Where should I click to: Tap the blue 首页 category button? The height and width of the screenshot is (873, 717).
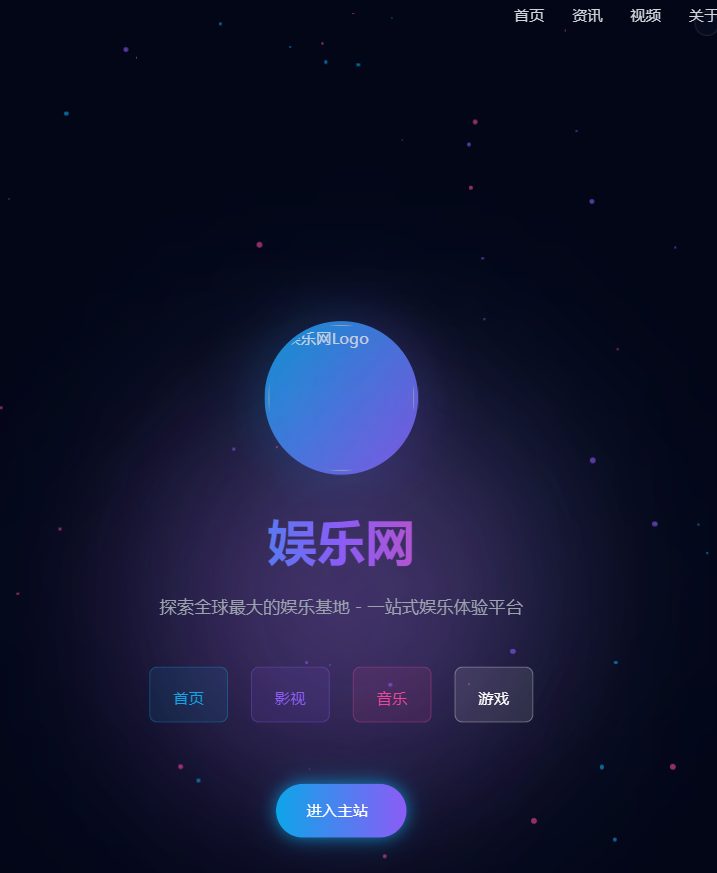tap(188, 695)
